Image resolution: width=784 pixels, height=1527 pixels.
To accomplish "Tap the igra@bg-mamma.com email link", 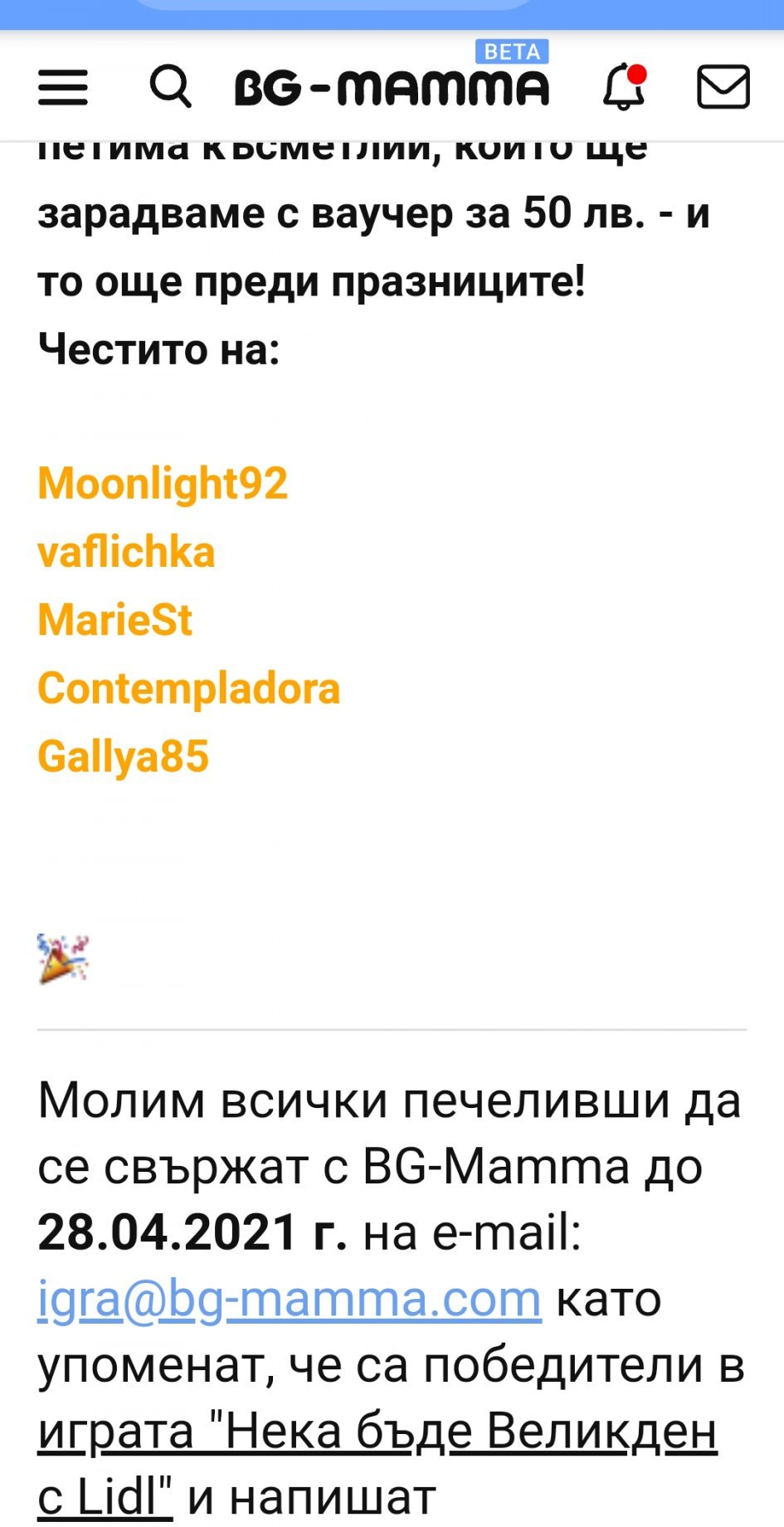I will coord(290,1299).
